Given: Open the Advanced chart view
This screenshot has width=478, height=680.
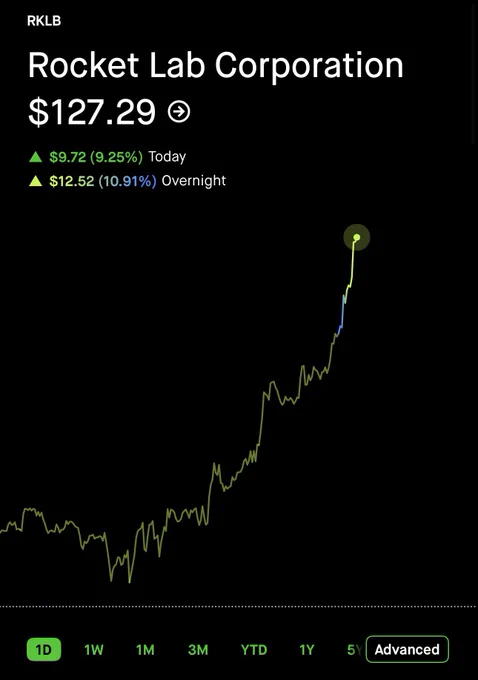Looking at the screenshot, I should (407, 649).
